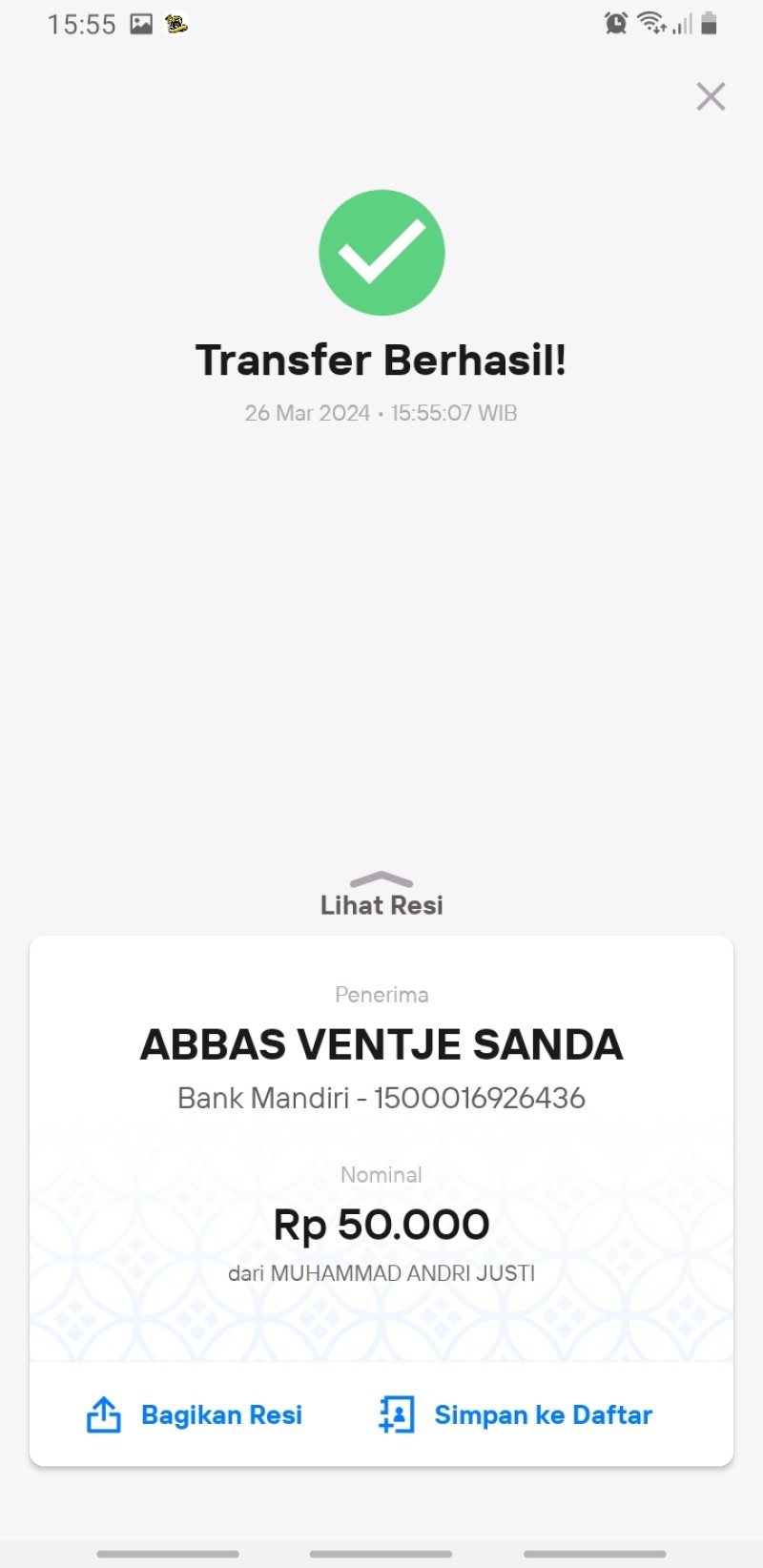The width and height of the screenshot is (763, 1568).
Task: Select Simpan ke Daftar to save recipient
Action: point(515,1414)
